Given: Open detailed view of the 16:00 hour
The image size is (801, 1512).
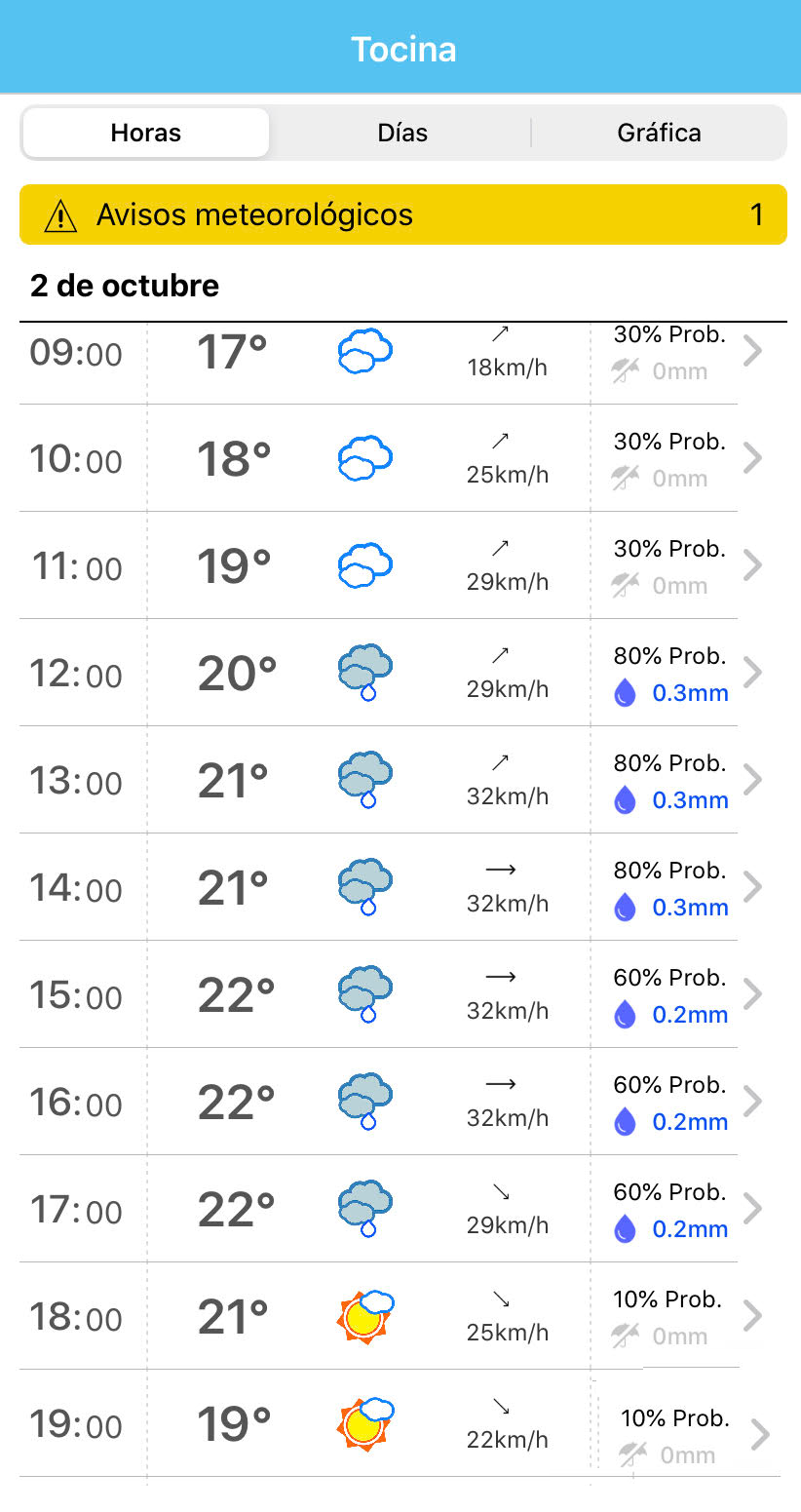Looking at the screenshot, I should tap(751, 1102).
